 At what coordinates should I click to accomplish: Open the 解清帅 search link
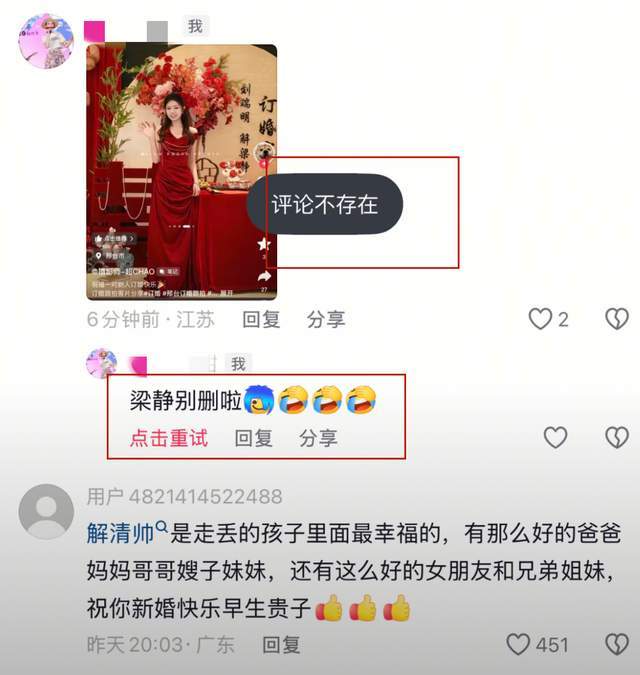coord(129,531)
